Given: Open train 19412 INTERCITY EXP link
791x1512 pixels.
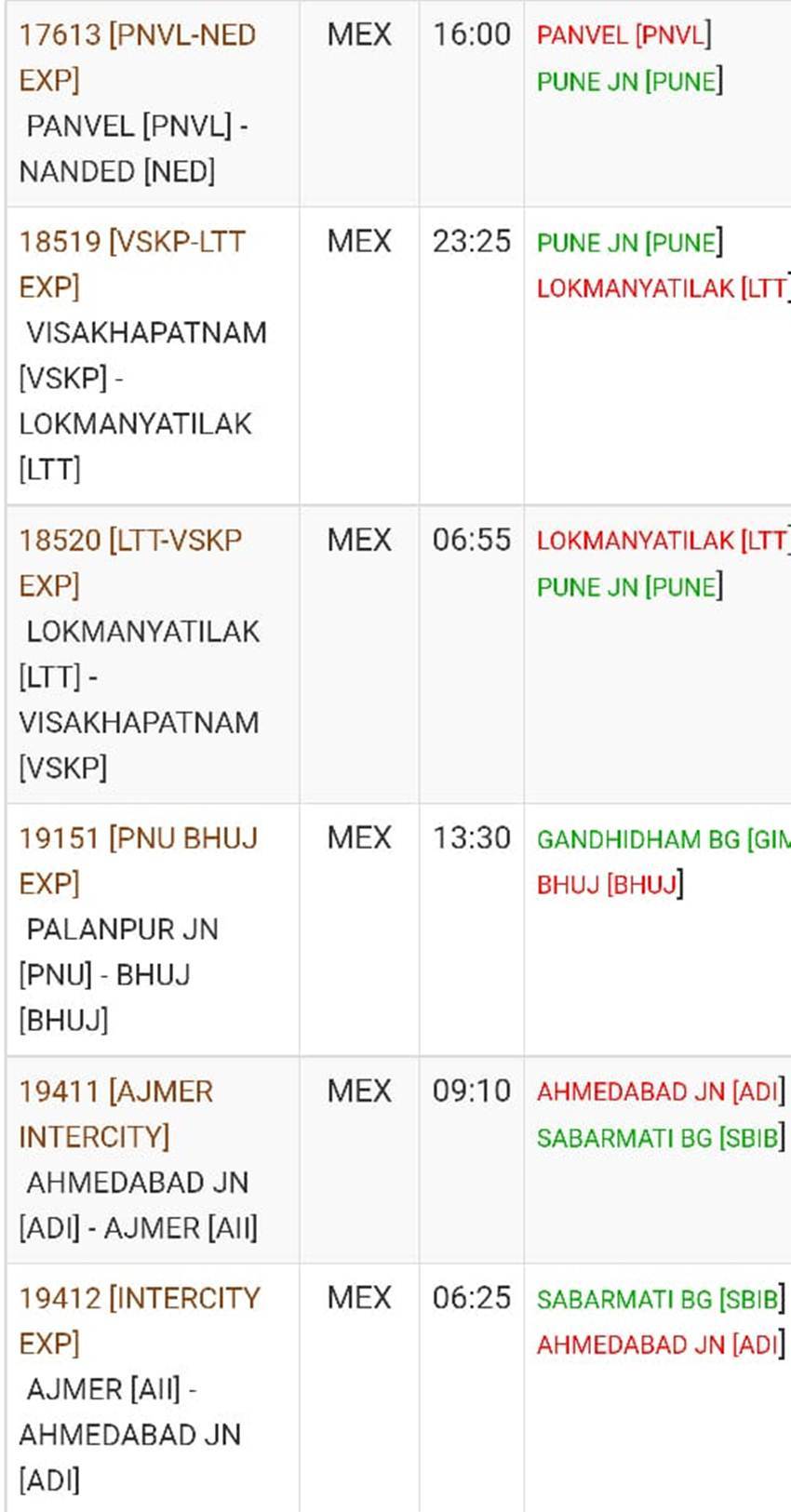Looking at the screenshot, I should [140, 1319].
